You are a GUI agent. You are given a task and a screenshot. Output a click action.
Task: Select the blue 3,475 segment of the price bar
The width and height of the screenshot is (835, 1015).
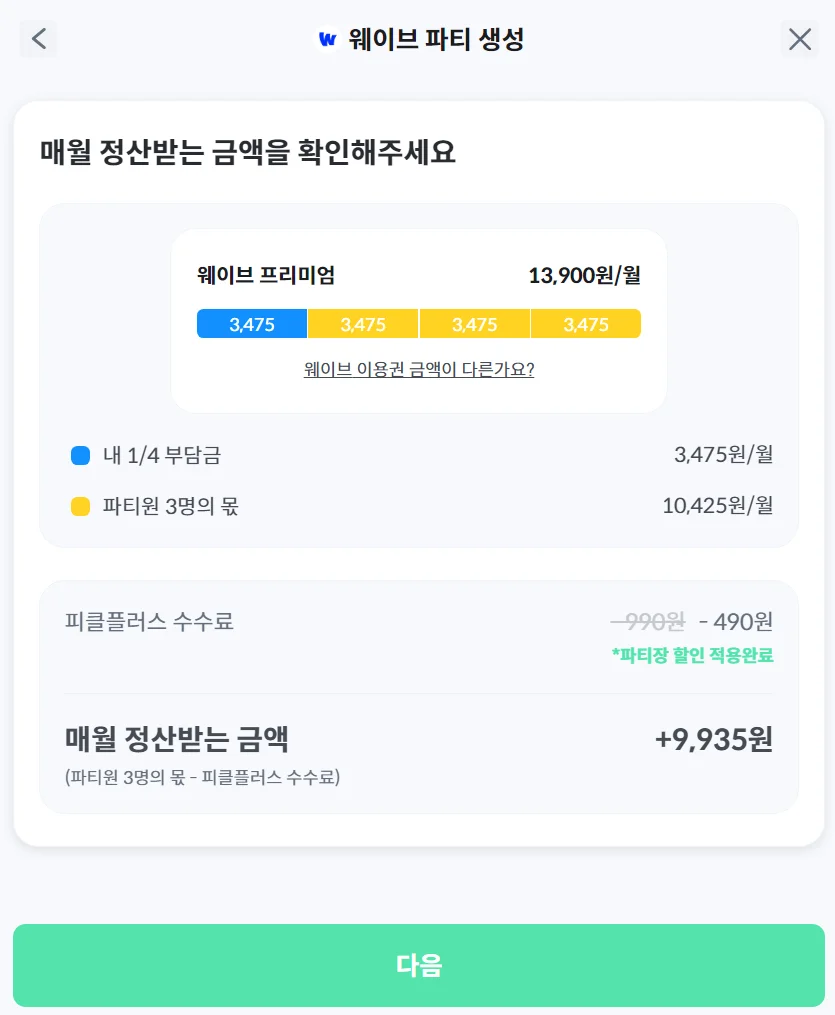pyautogui.click(x=251, y=323)
